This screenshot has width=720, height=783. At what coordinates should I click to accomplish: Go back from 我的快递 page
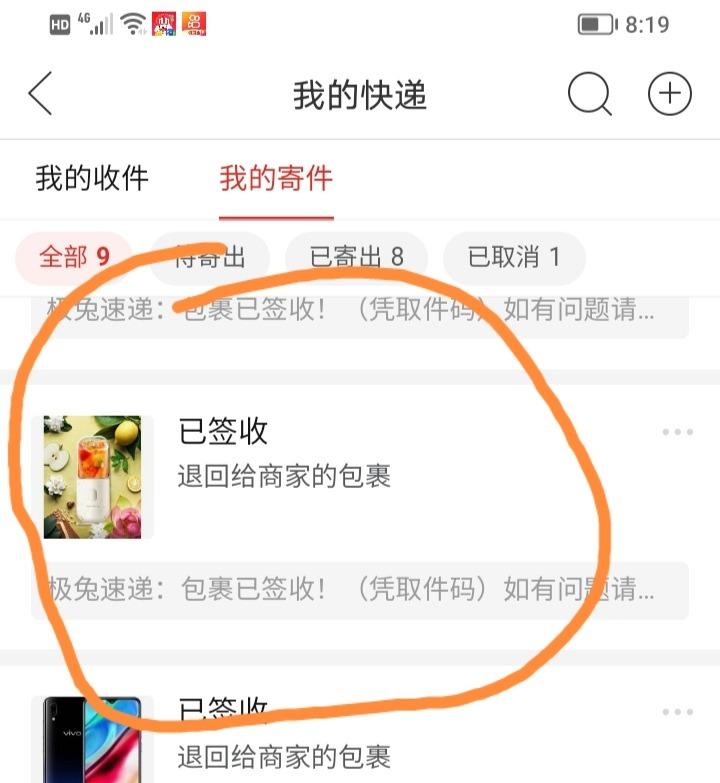(x=40, y=95)
